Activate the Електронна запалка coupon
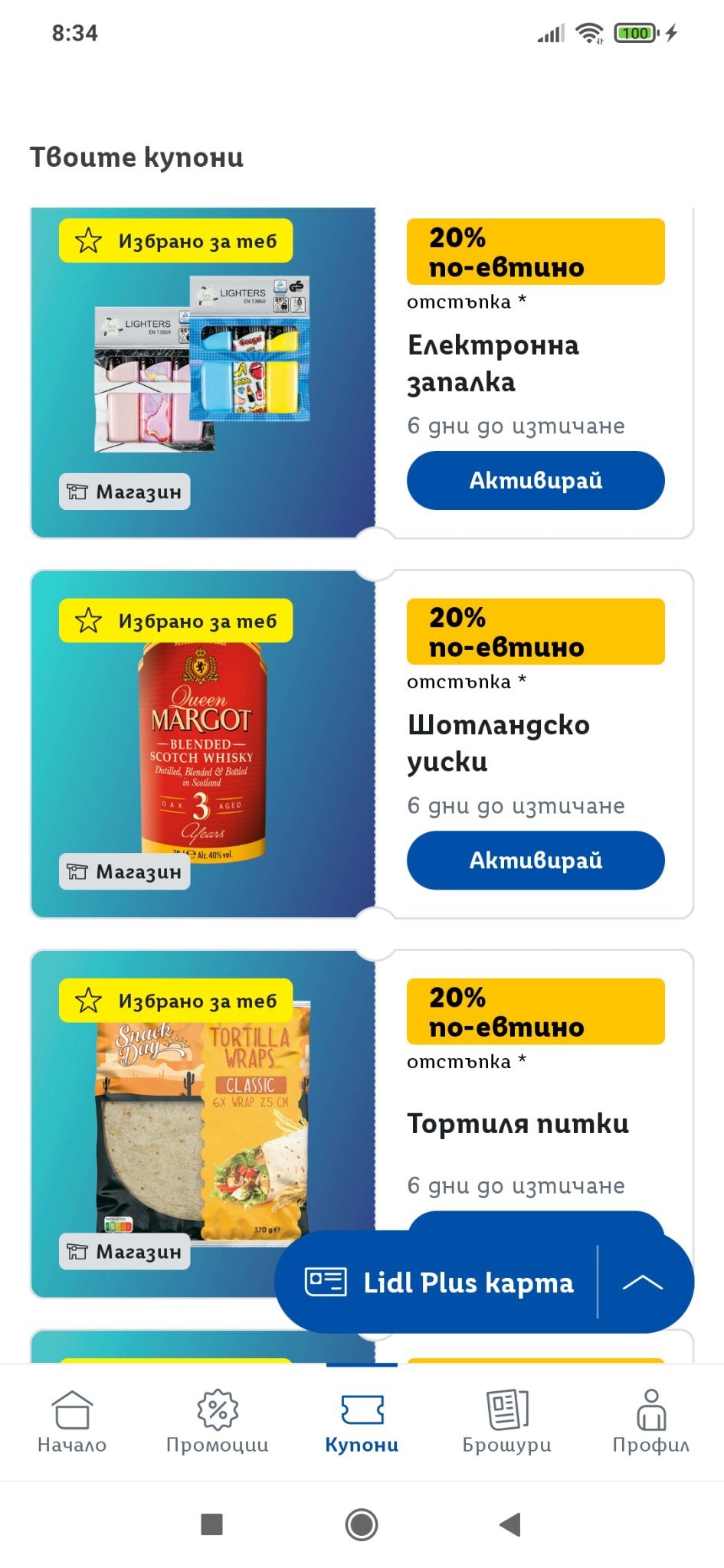The height and width of the screenshot is (1568, 724). tap(536, 480)
